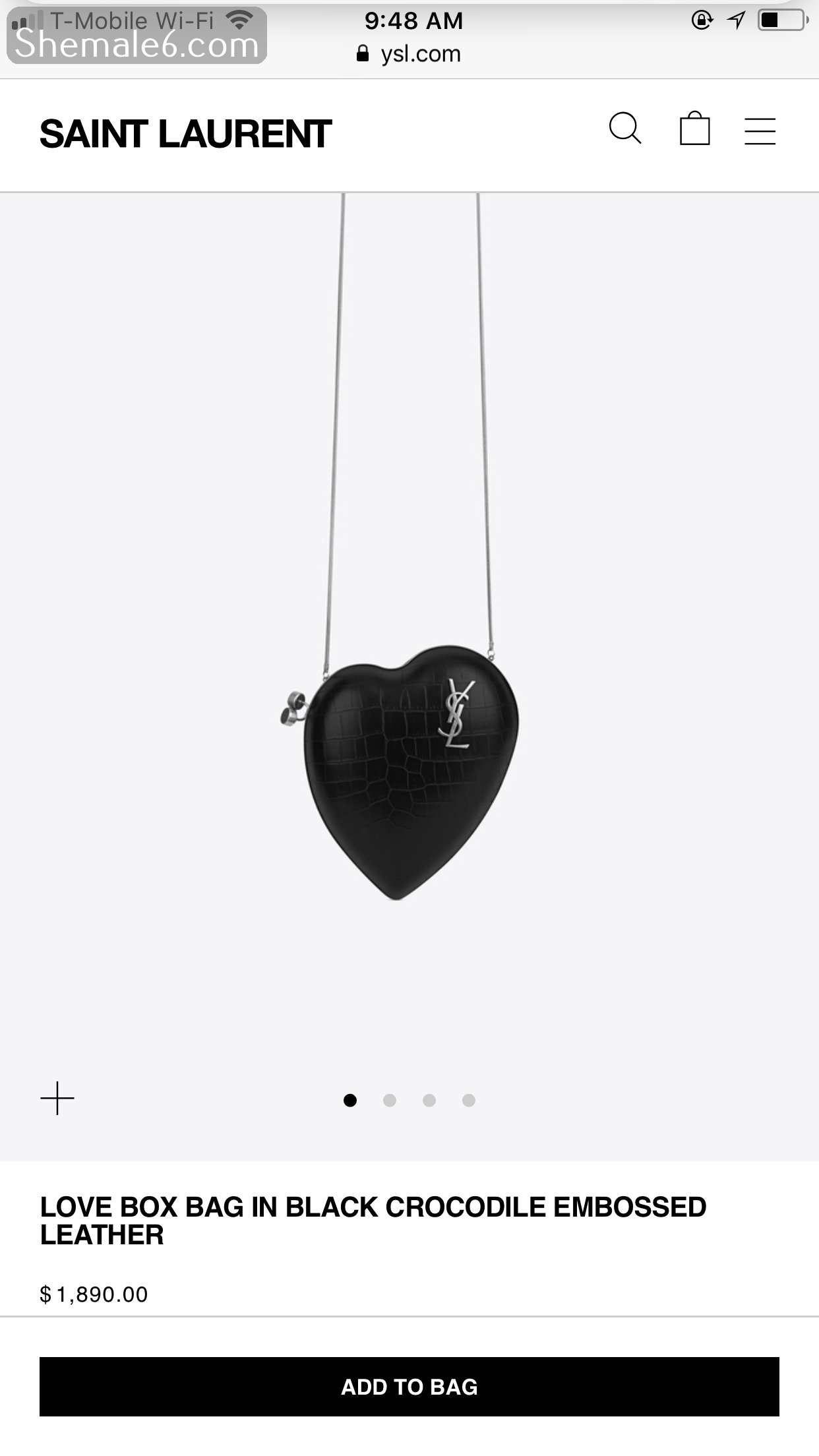The image size is (819, 1456).
Task: Add the Love Box bag to bag
Action: coord(409,1386)
